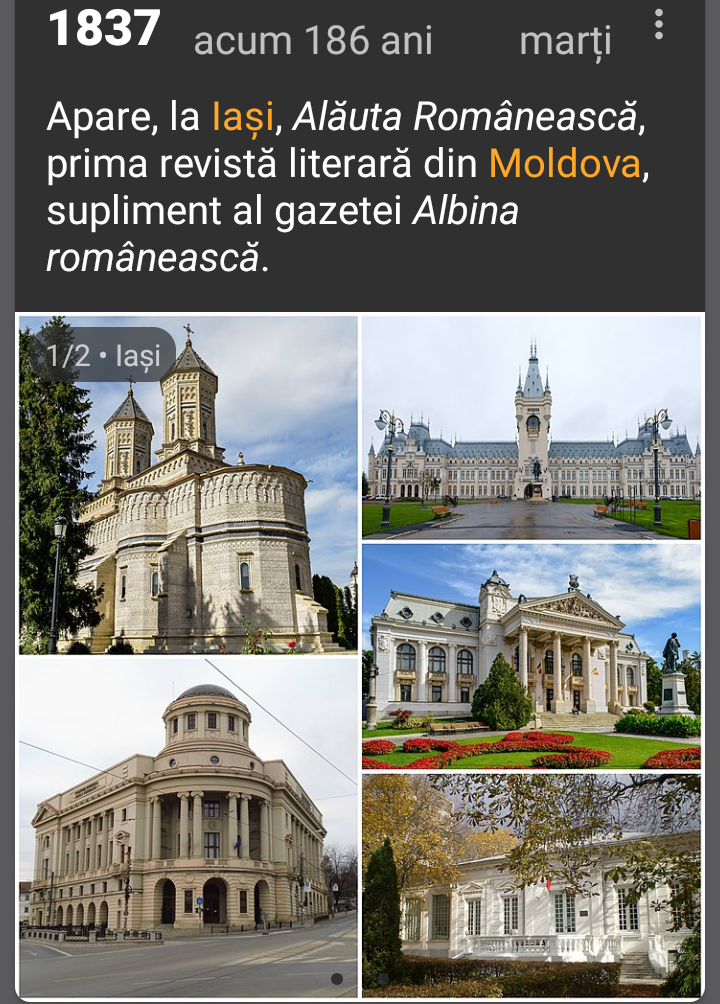This screenshot has height=1004, width=720.
Task: Open the white house with autumn trees photo
Action: tap(531, 885)
